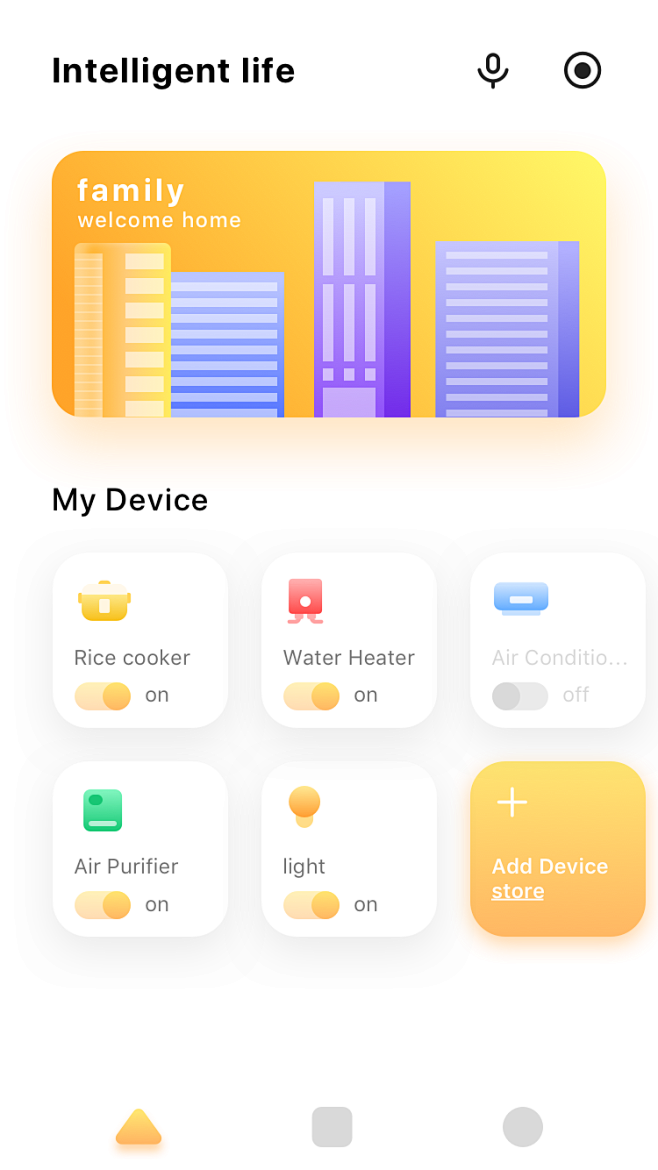Image resolution: width=658 pixels, height=1170 pixels.
Task: Turn off the Rice cooker switch
Action: coord(103,696)
